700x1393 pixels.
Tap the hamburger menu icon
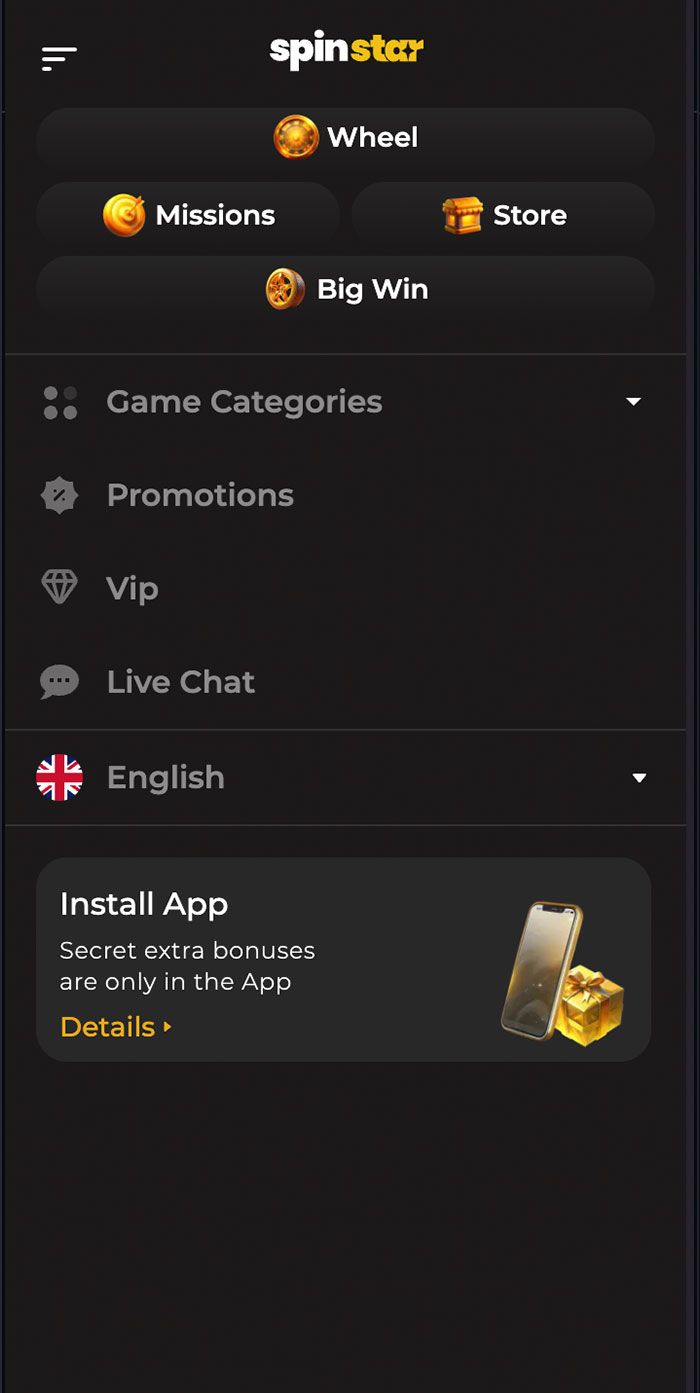pyautogui.click(x=59, y=59)
